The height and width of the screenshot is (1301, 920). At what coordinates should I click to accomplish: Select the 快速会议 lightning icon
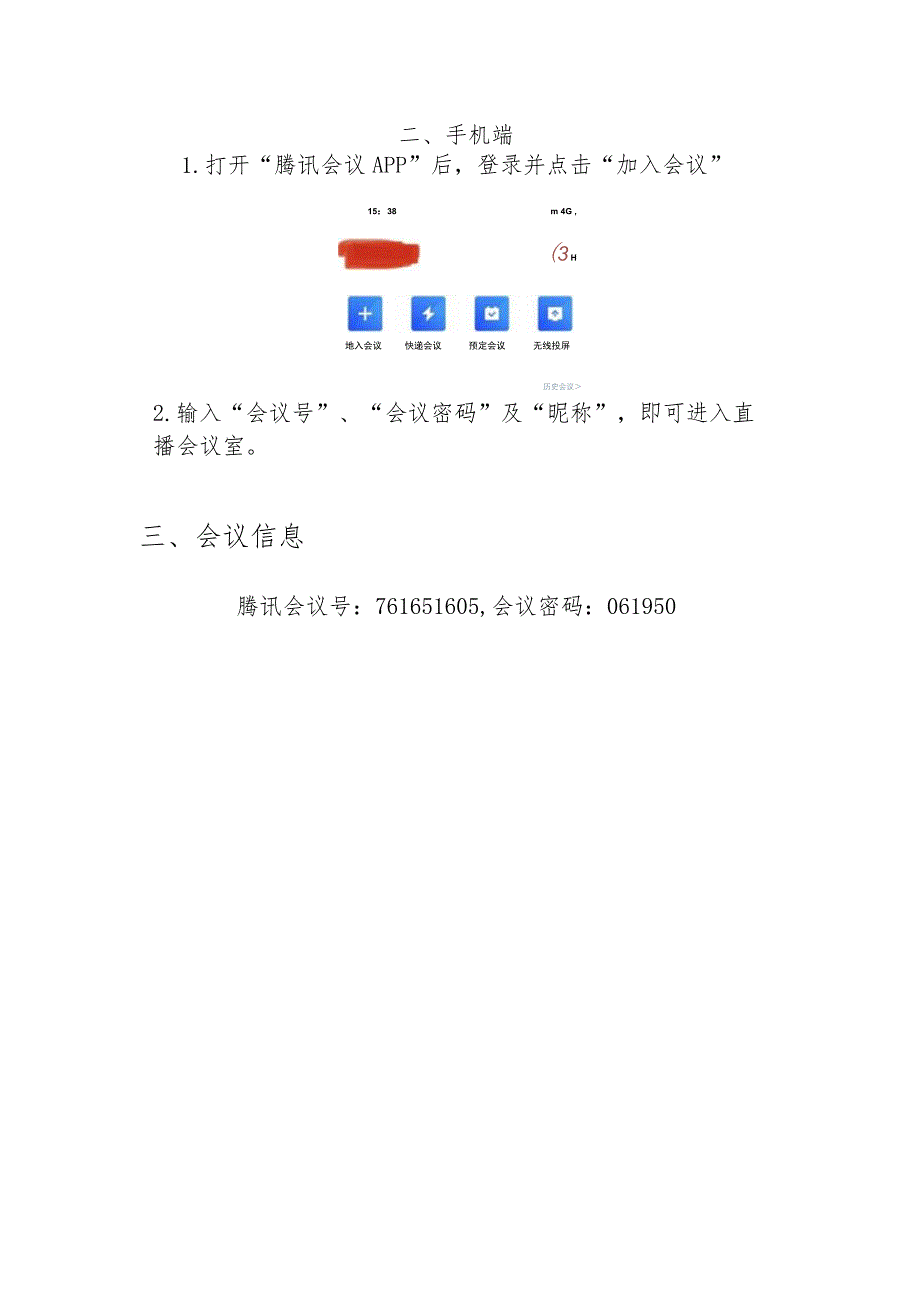pyautogui.click(x=427, y=313)
